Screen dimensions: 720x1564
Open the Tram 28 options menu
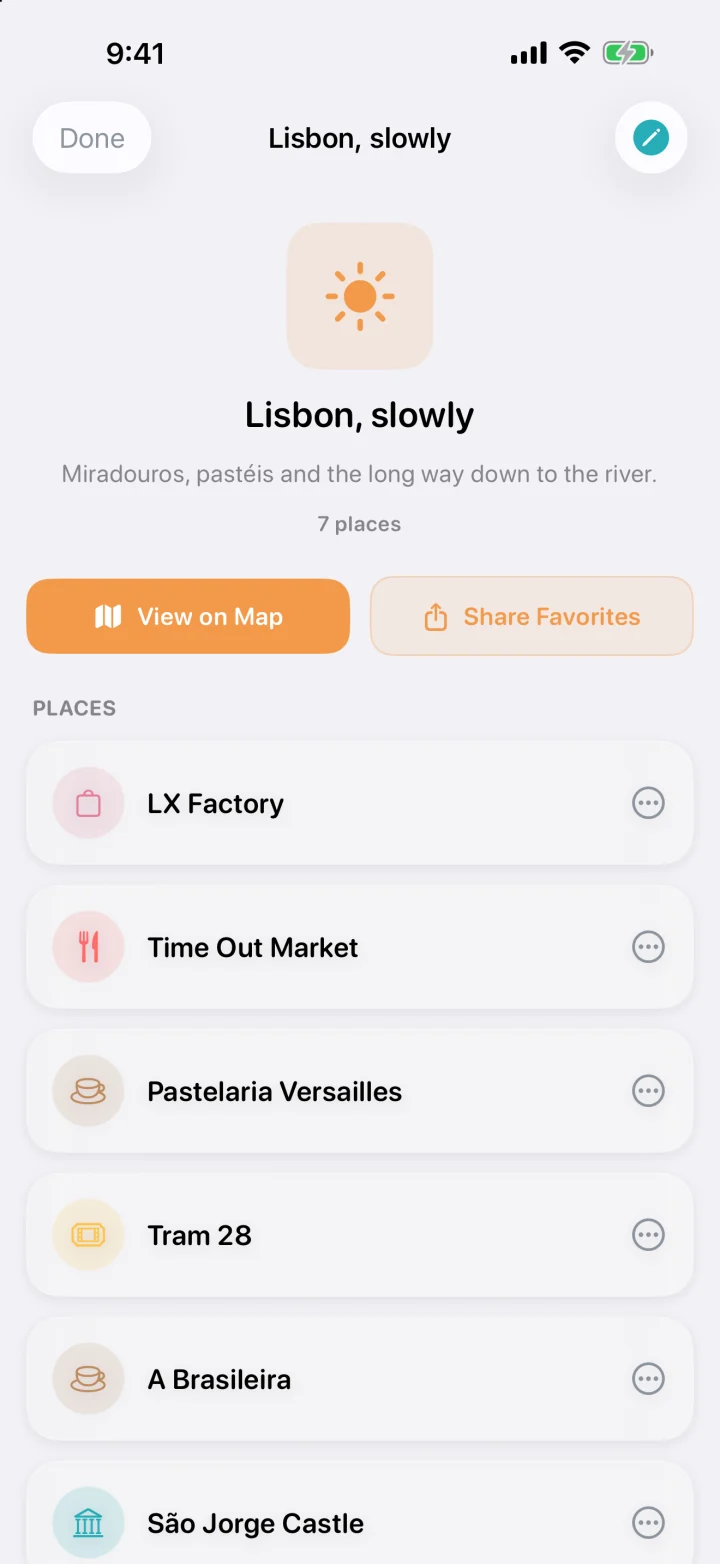[x=649, y=1235]
